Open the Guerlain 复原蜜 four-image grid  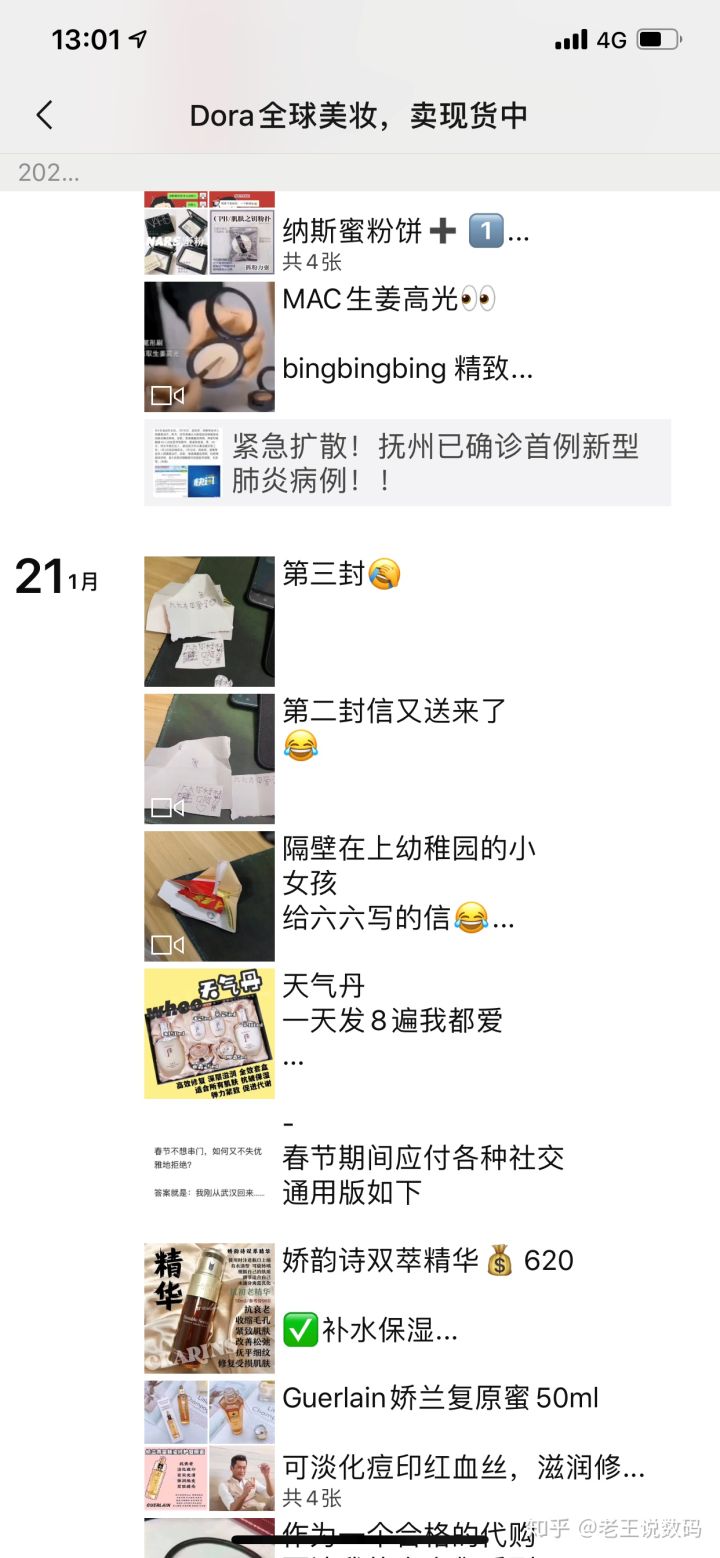(x=208, y=1443)
